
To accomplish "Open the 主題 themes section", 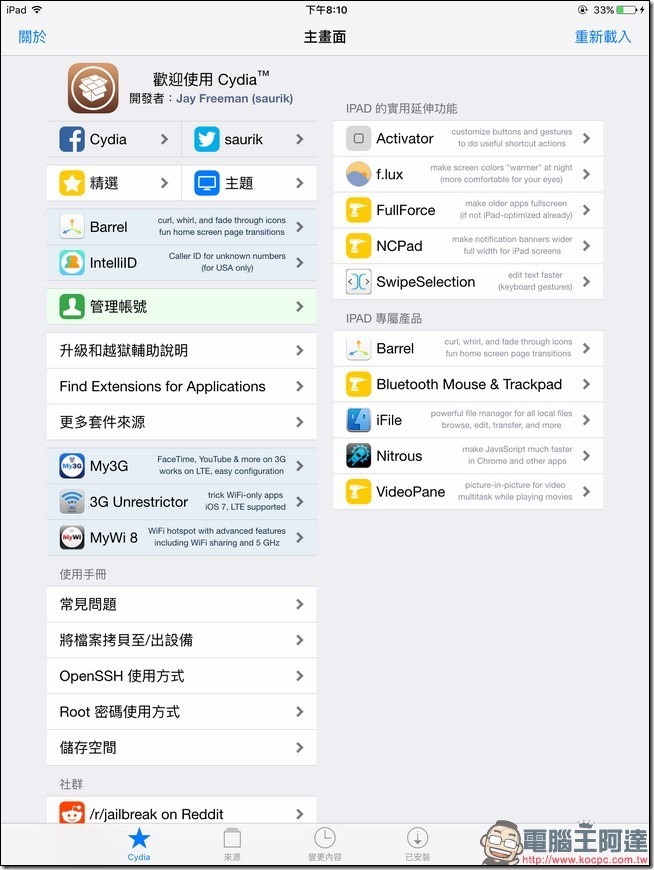I will 249,183.
